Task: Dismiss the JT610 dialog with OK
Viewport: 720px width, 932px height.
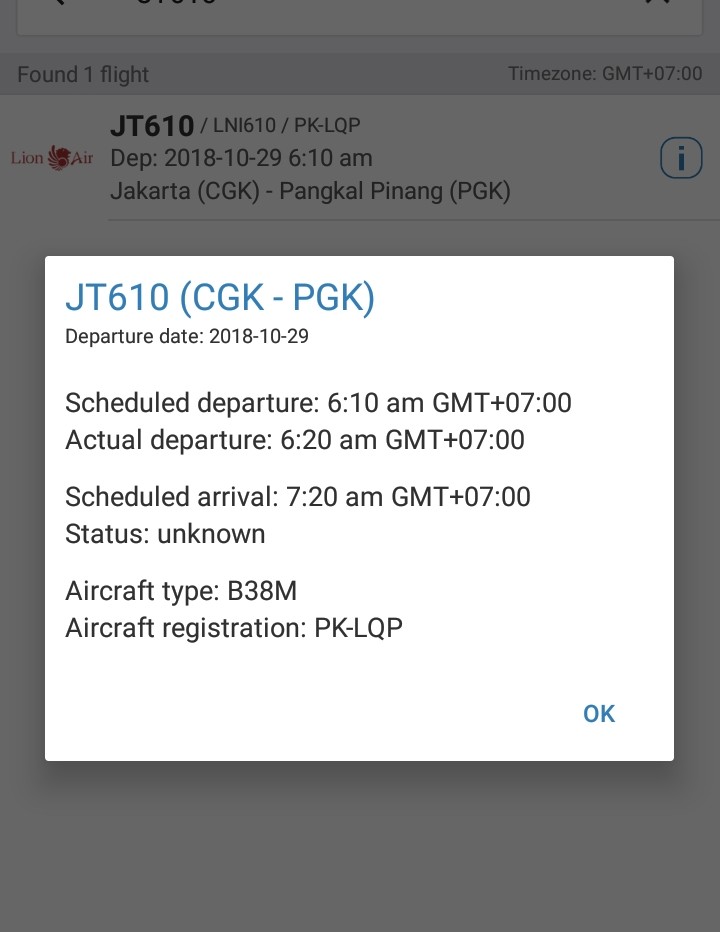Action: click(599, 713)
